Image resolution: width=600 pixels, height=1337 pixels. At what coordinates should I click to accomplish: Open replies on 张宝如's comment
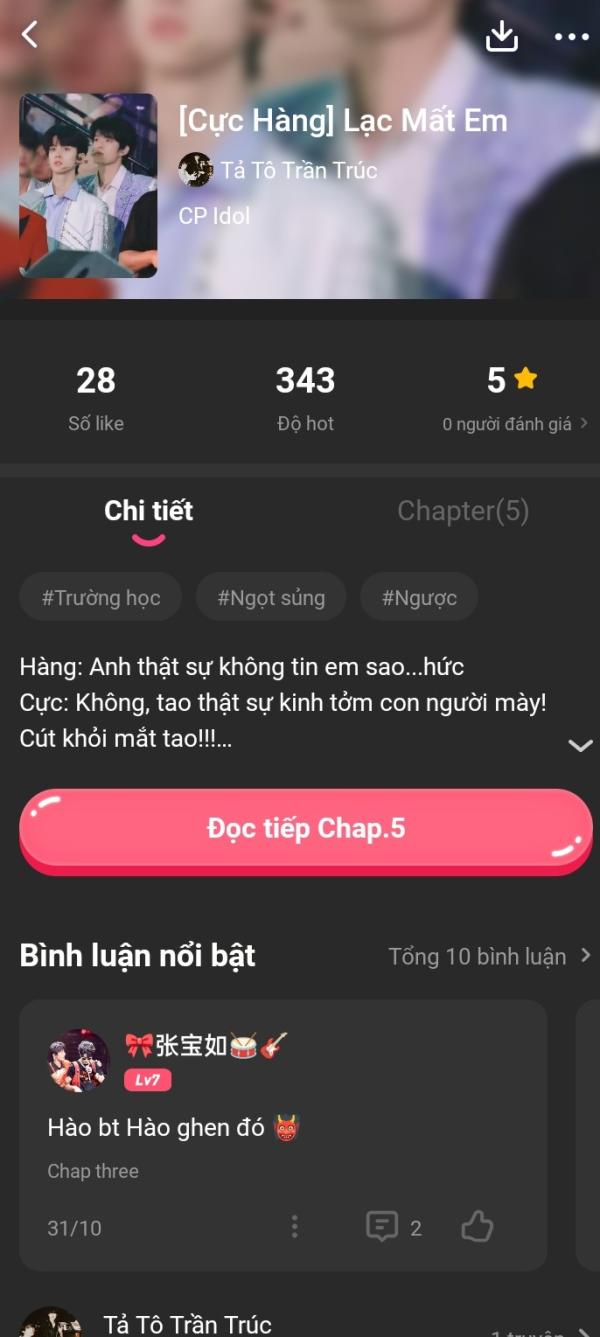click(x=393, y=1227)
